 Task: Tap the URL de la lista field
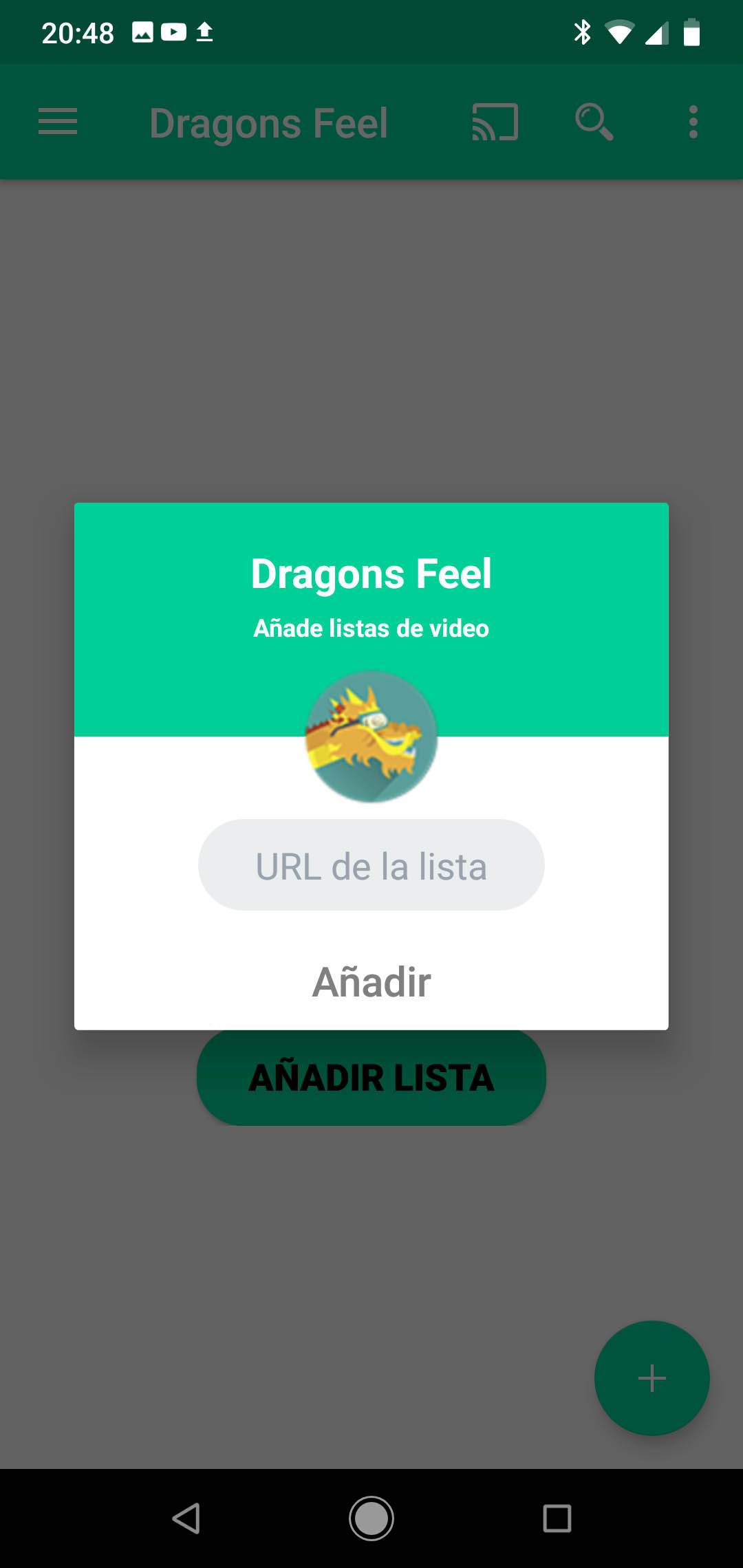click(x=371, y=865)
